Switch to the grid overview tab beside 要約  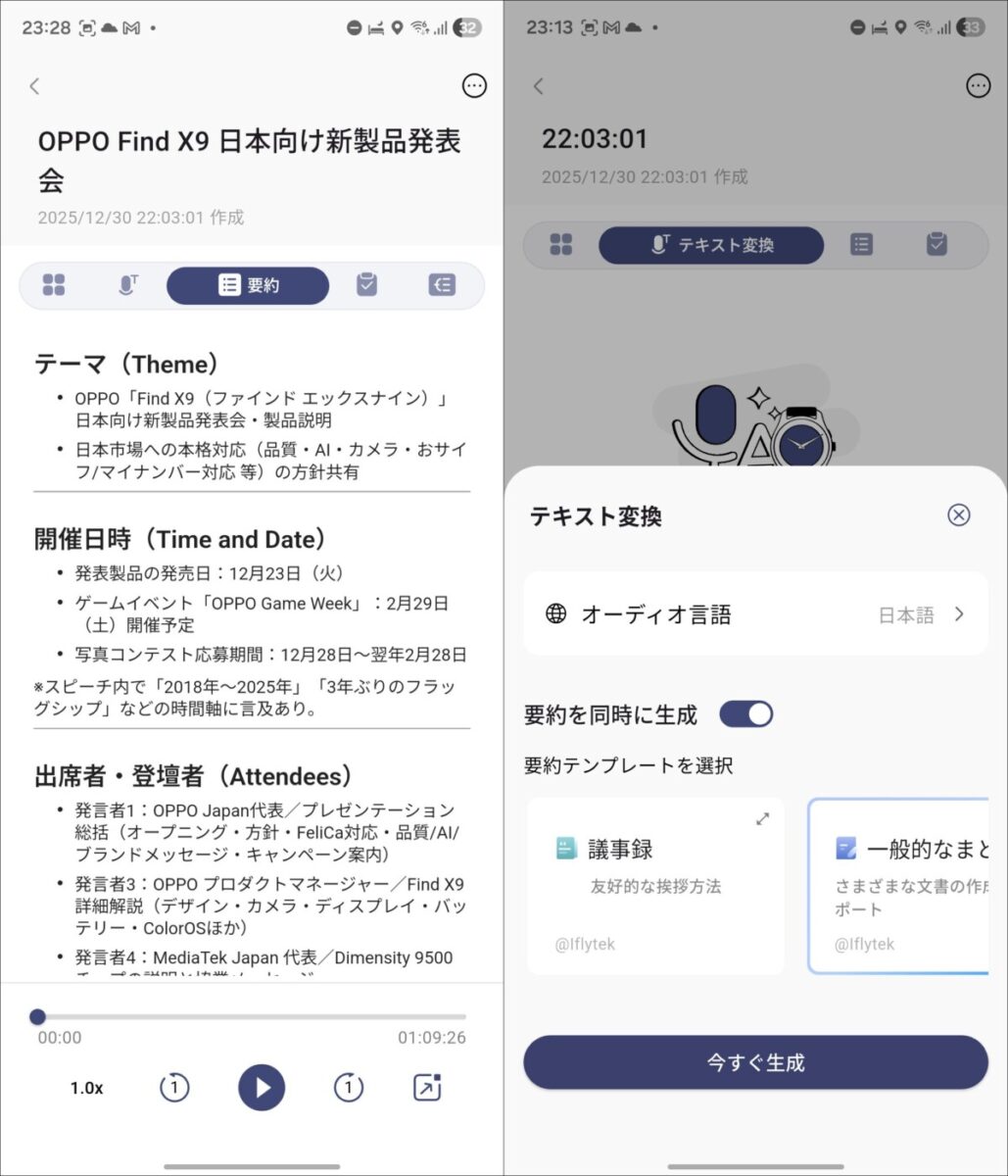(54, 285)
